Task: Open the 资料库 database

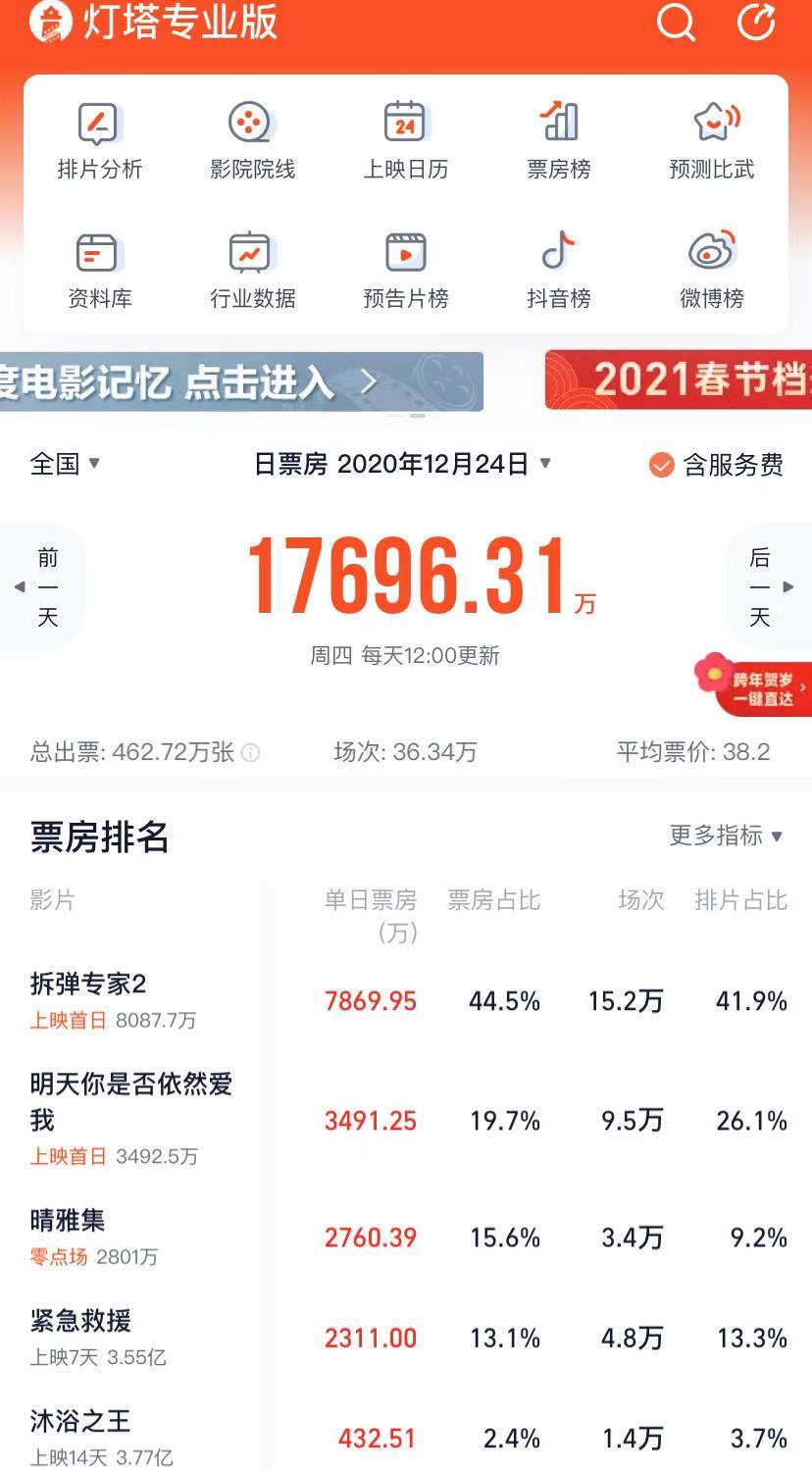Action: tap(99, 271)
